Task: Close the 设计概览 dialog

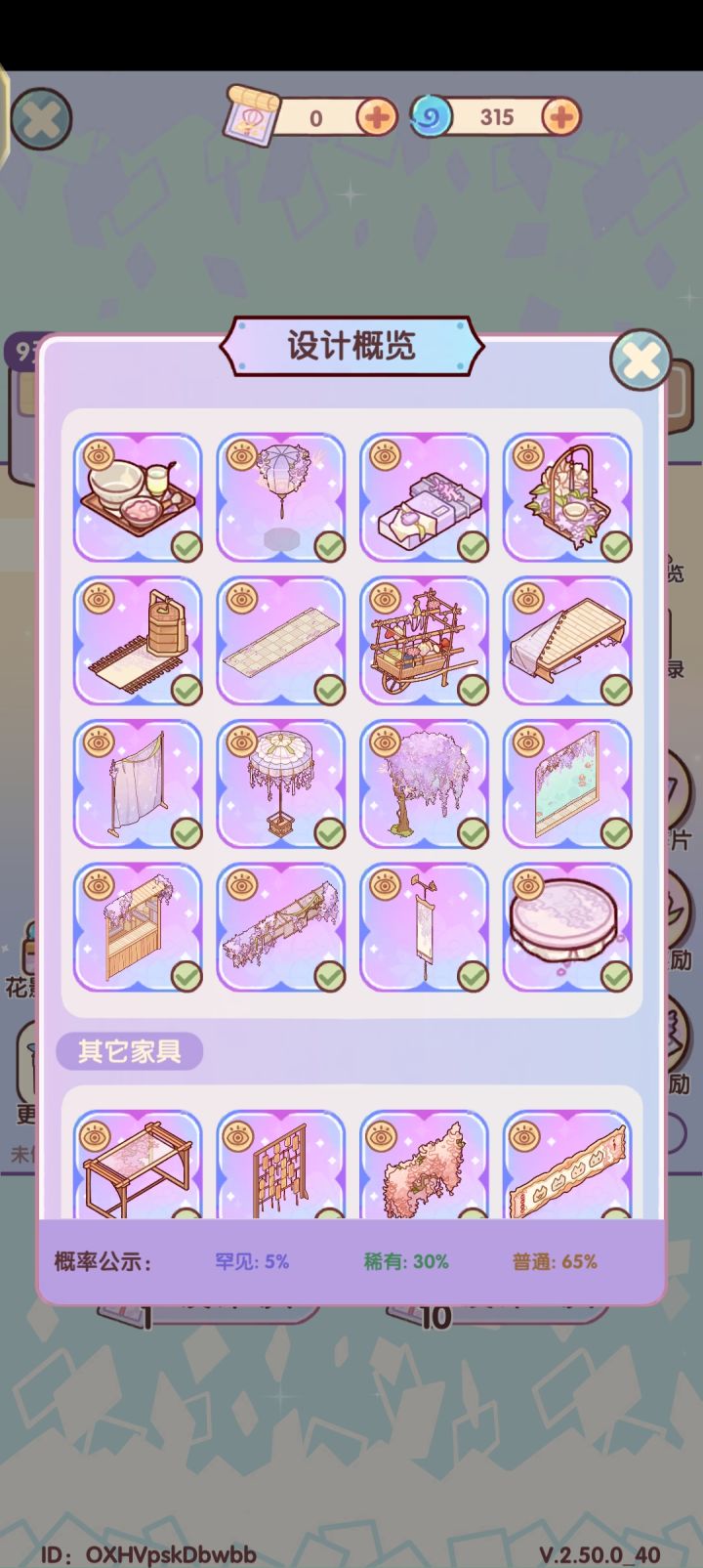Action: coord(641,360)
